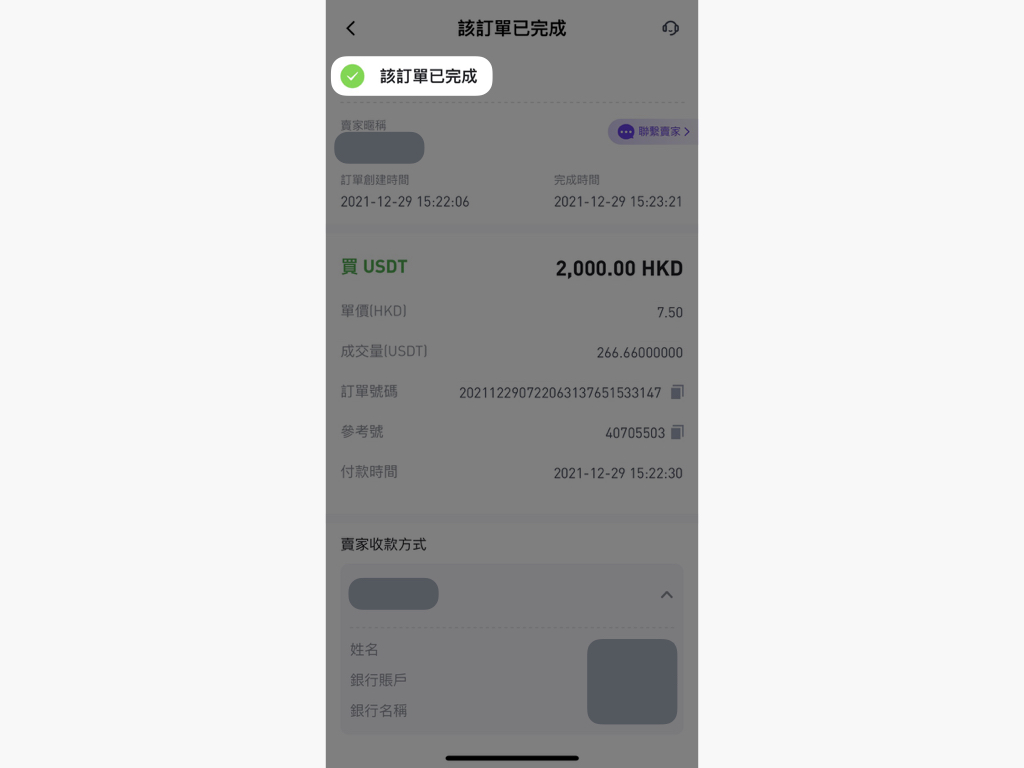
Task: Copy the 參考號 reference number
Action: (677, 432)
